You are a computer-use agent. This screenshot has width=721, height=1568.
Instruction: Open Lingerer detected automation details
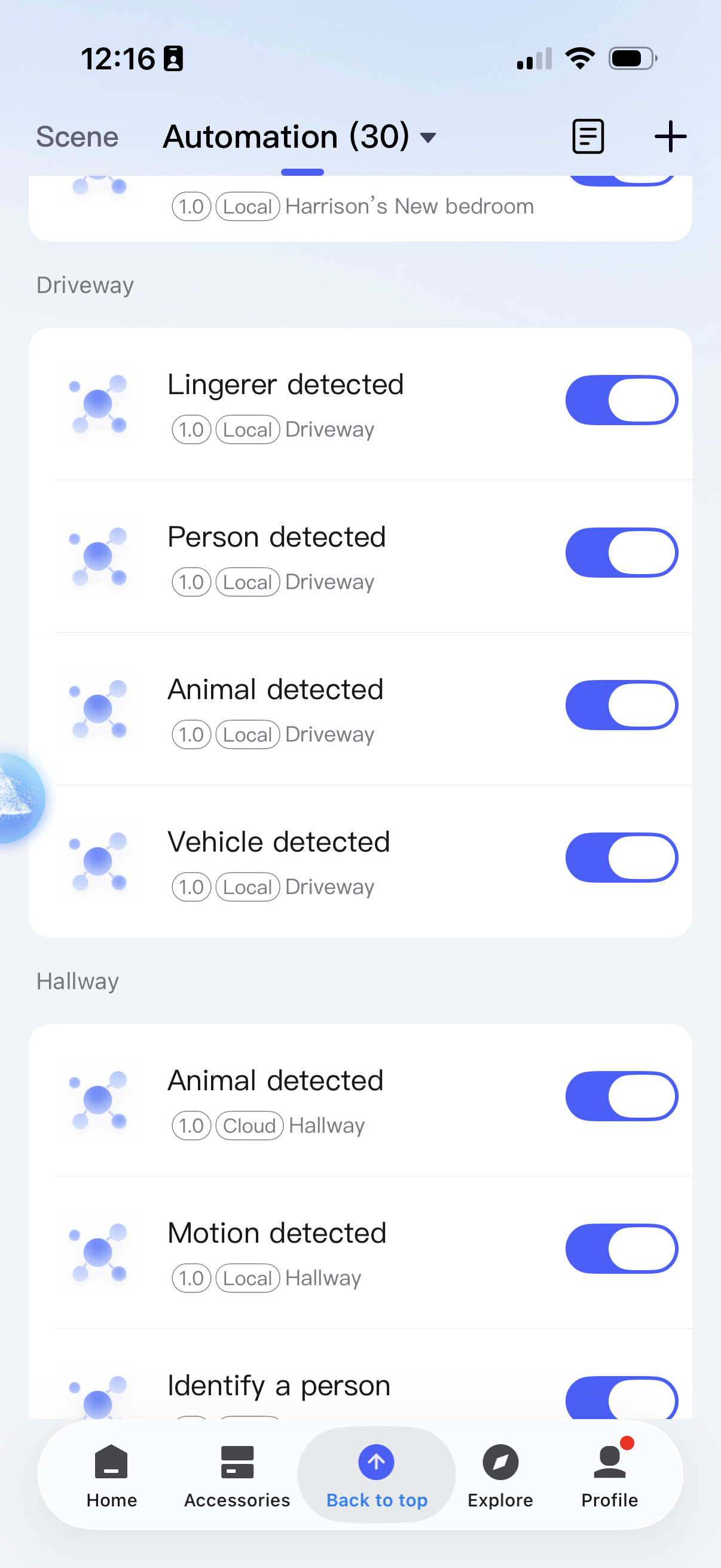click(x=286, y=385)
